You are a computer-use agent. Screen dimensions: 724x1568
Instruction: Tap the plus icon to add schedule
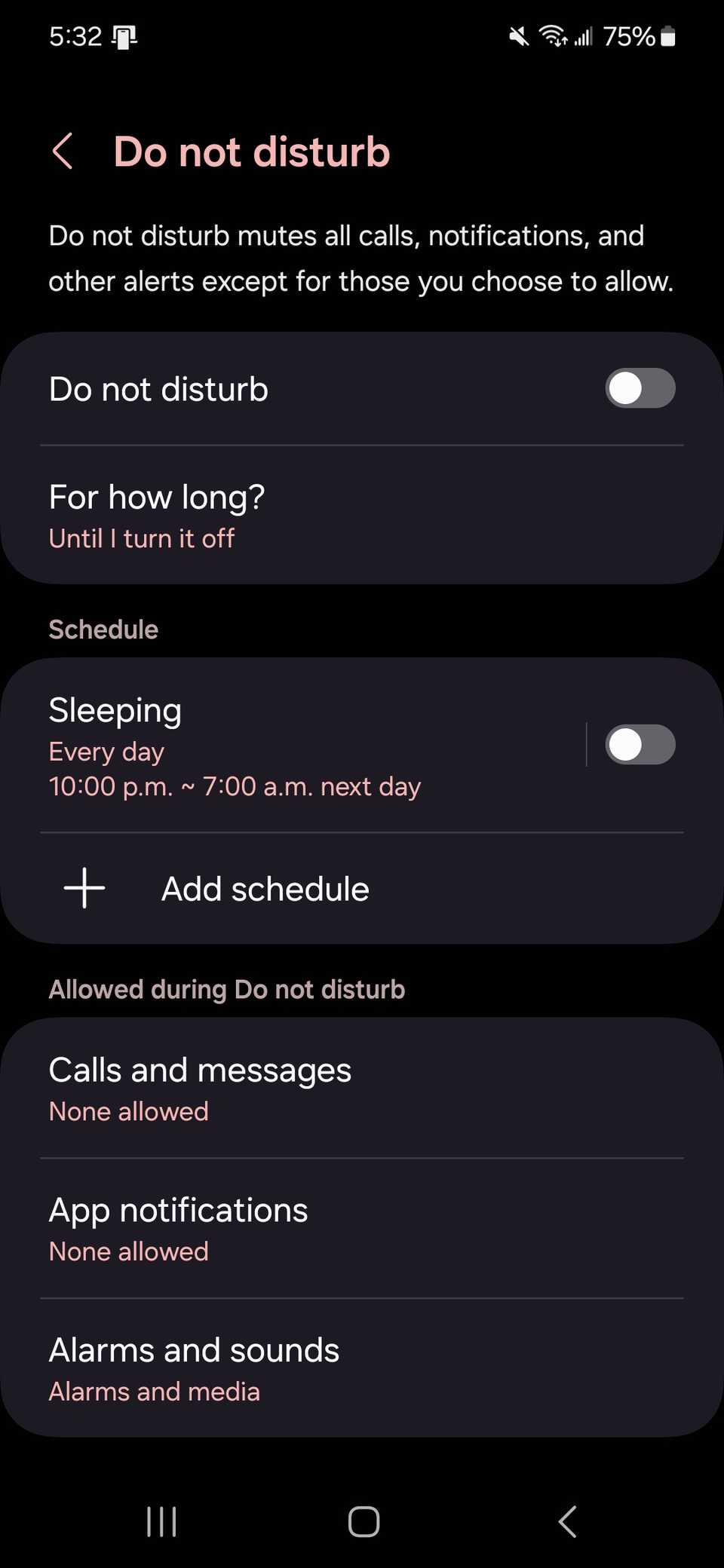(83, 888)
